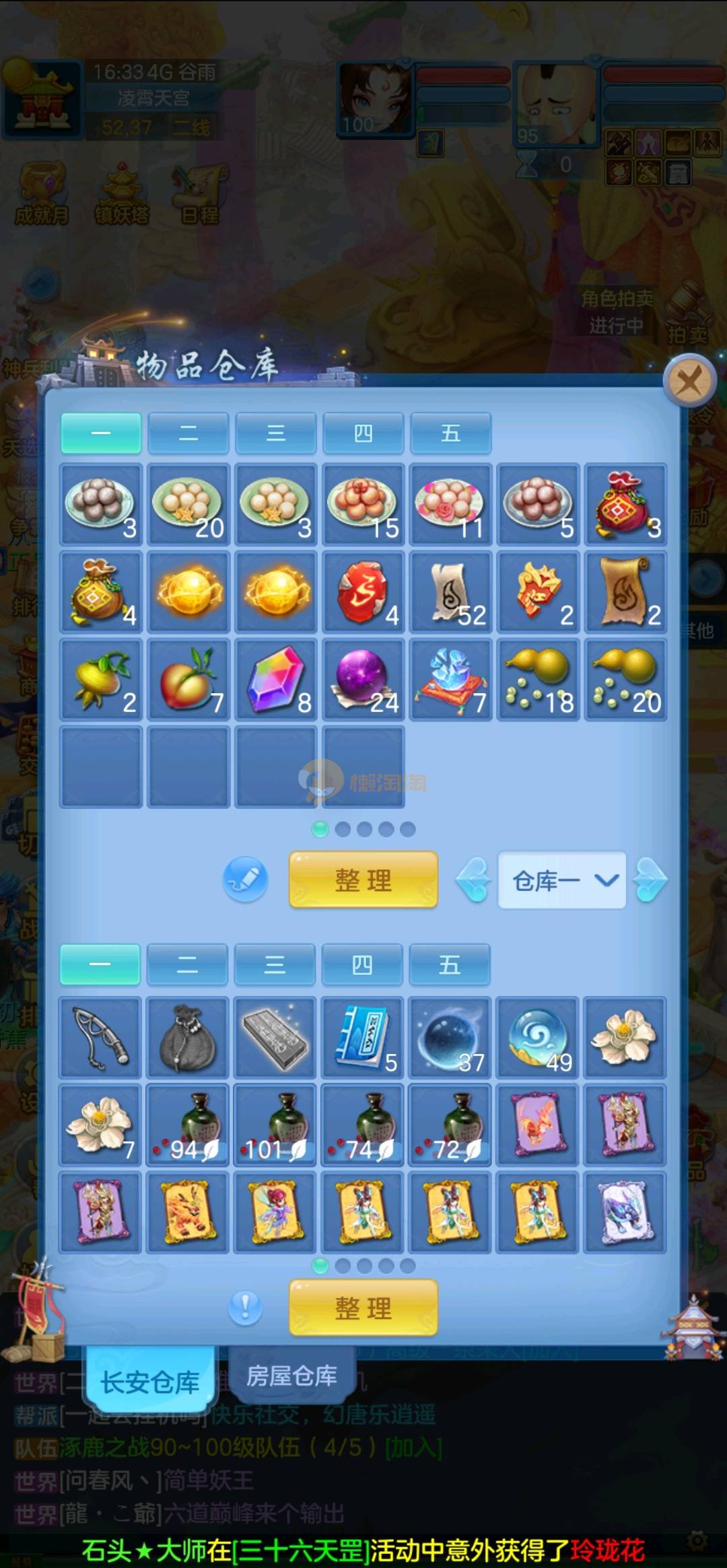
Task: Select the fishing rod item
Action: point(100,1037)
